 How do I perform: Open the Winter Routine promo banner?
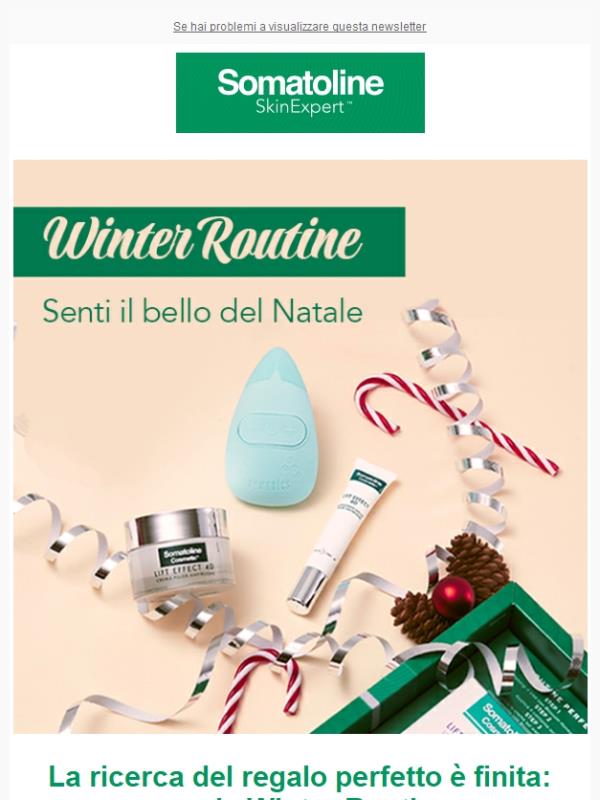(300, 446)
